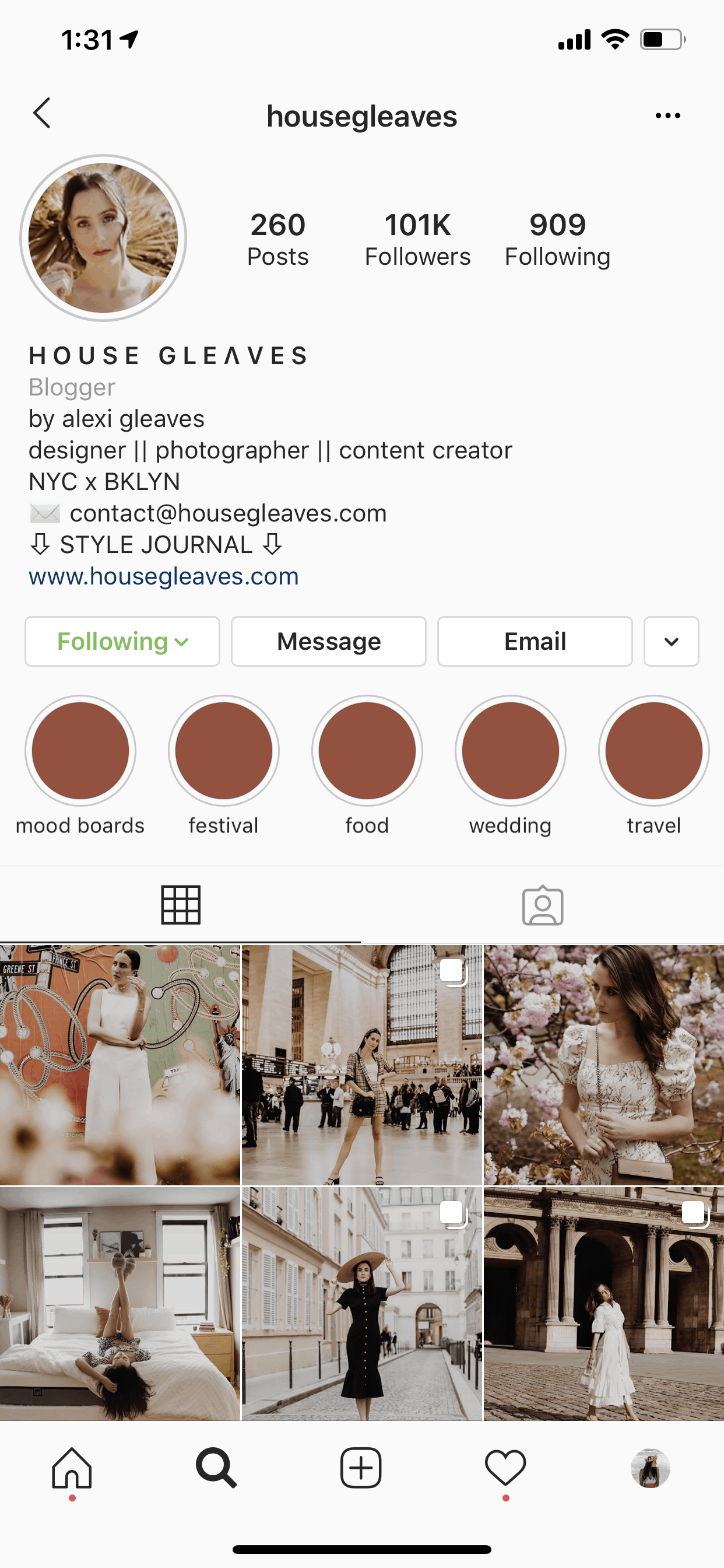View the food story highlight

click(367, 751)
